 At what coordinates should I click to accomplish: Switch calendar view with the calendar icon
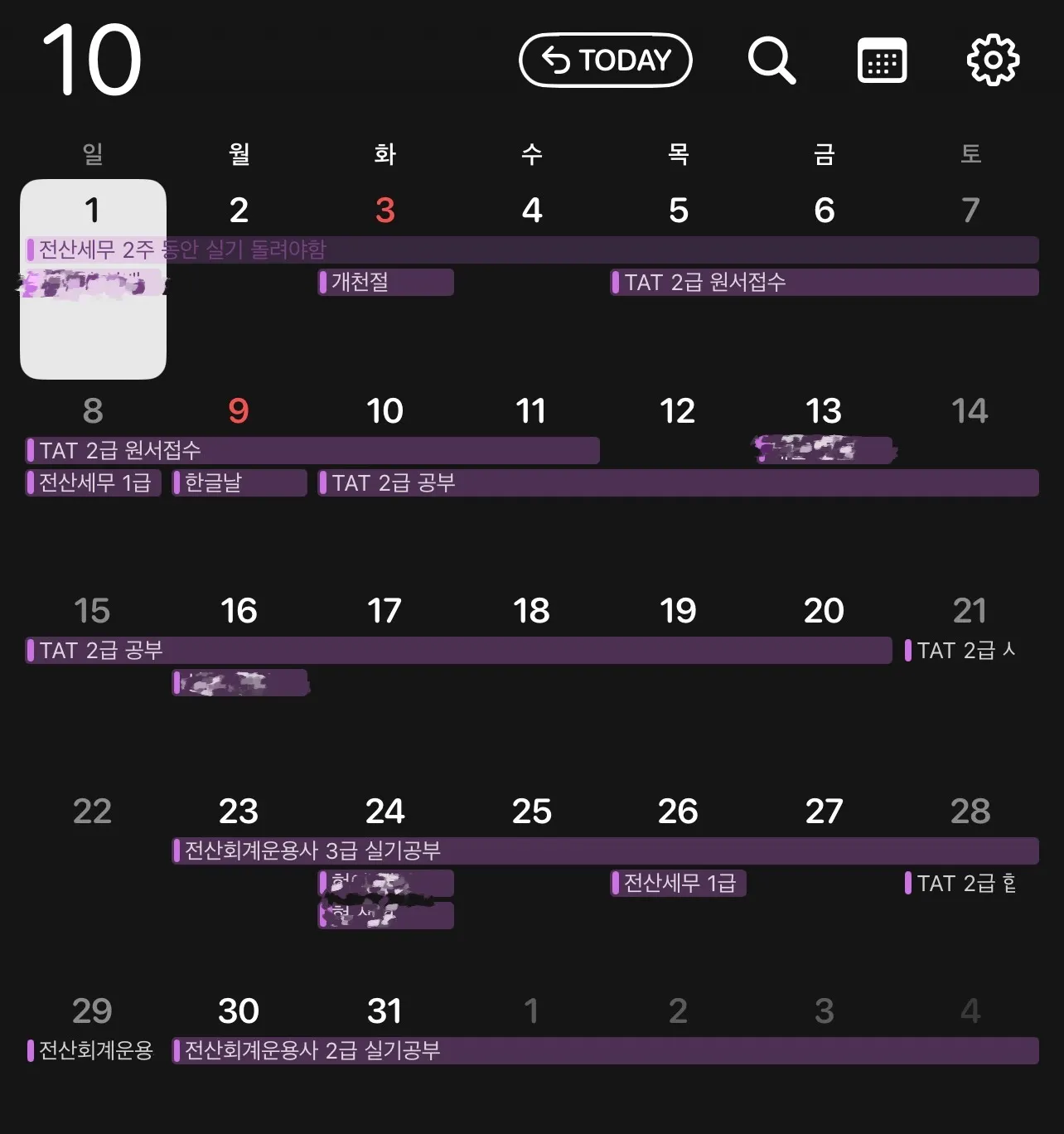[882, 60]
